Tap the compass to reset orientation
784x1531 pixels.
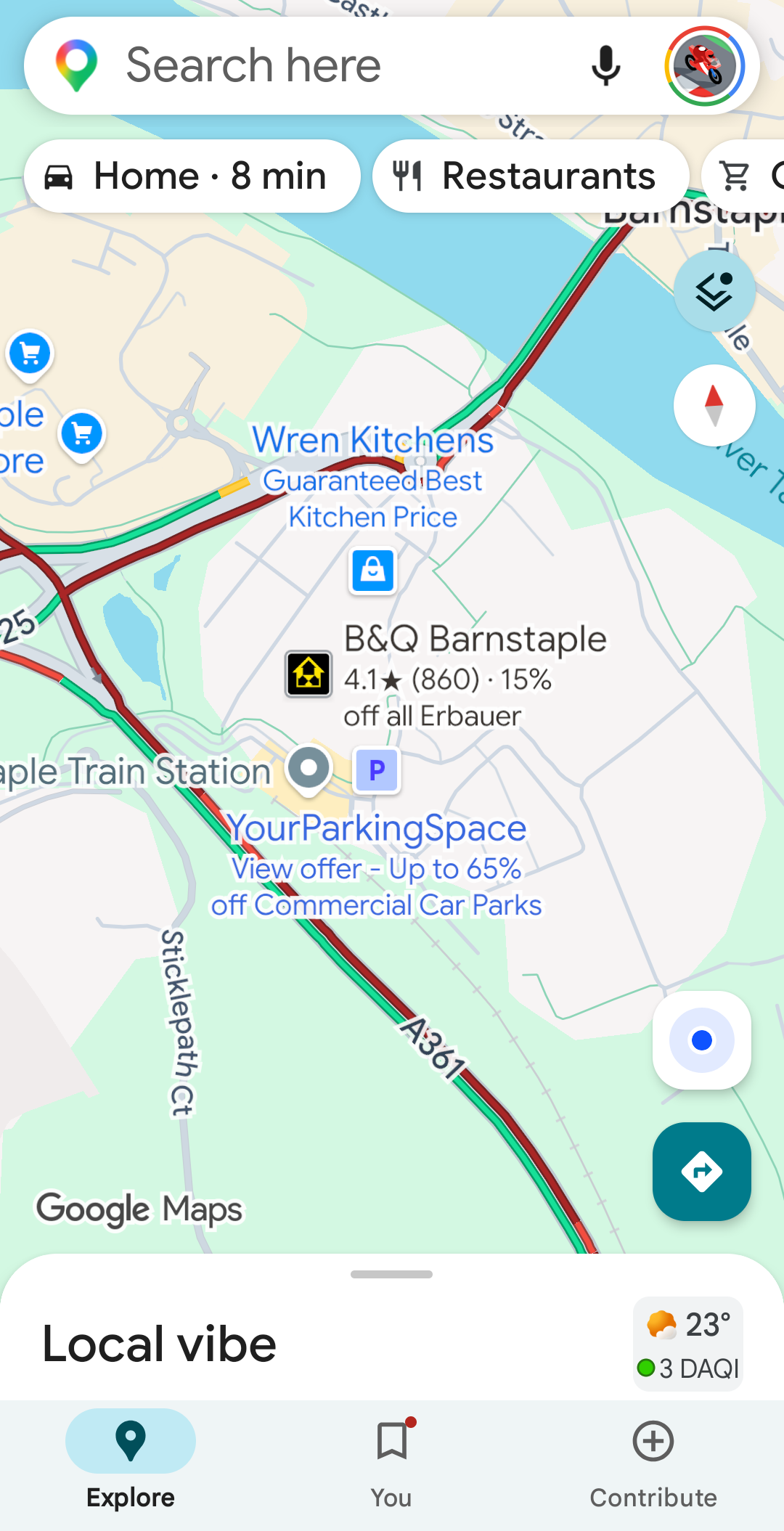(714, 405)
